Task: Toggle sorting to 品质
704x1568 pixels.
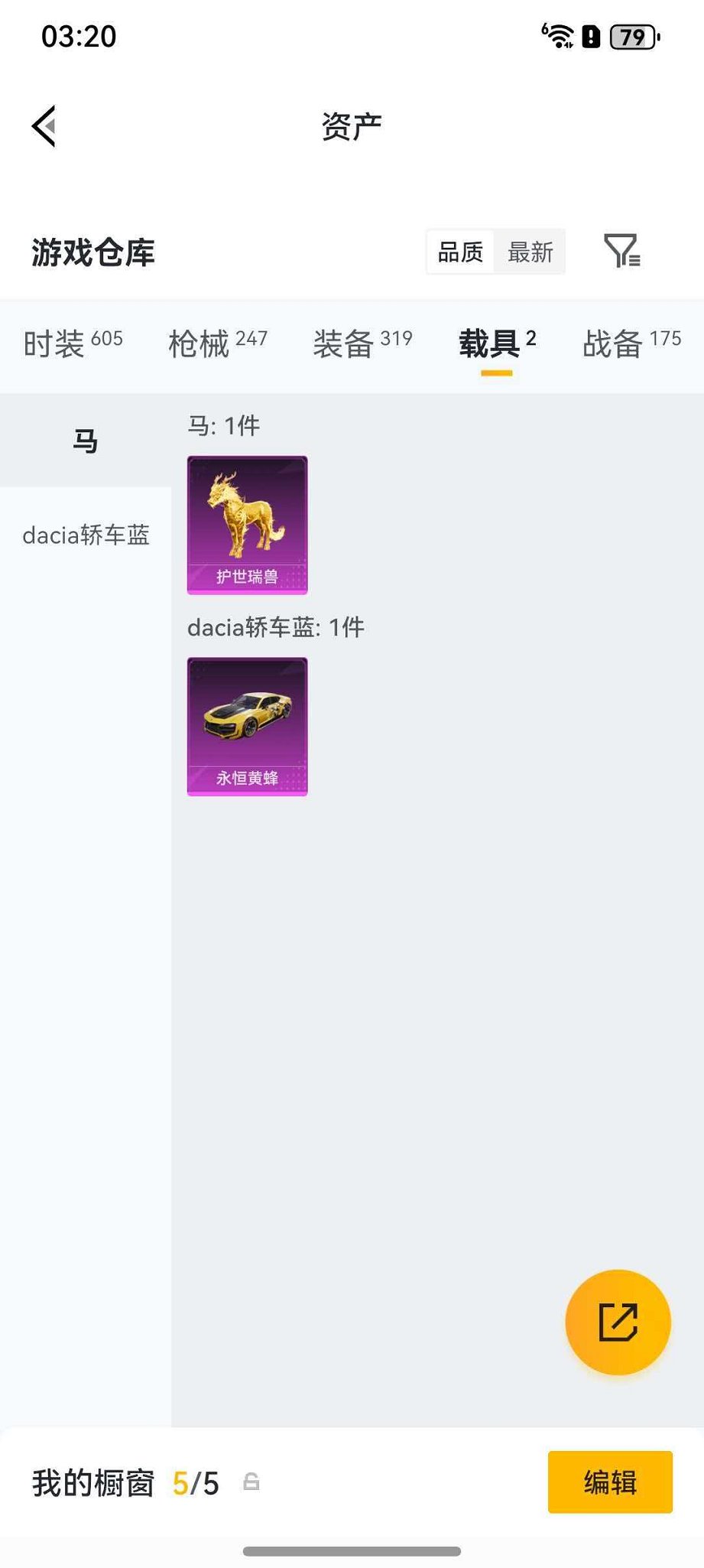Action: 459,251
